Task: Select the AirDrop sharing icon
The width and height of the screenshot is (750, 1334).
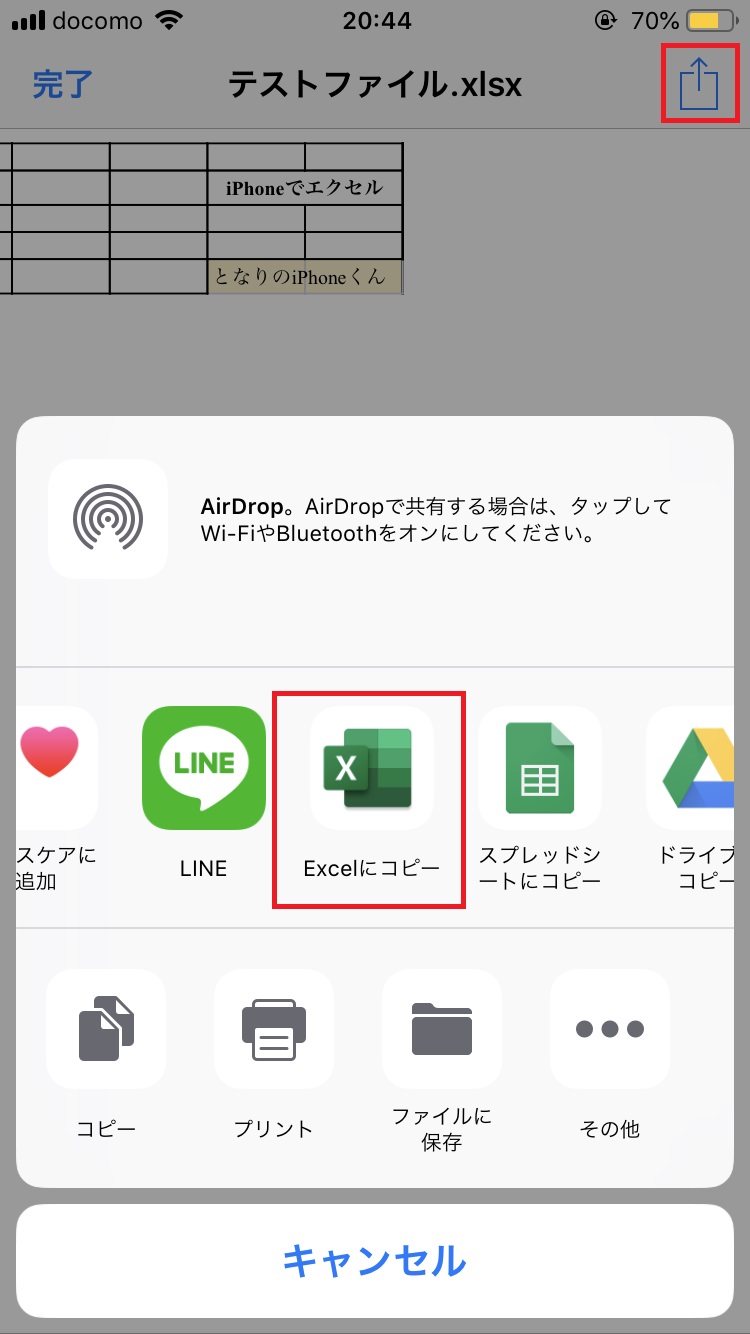Action: (x=107, y=518)
